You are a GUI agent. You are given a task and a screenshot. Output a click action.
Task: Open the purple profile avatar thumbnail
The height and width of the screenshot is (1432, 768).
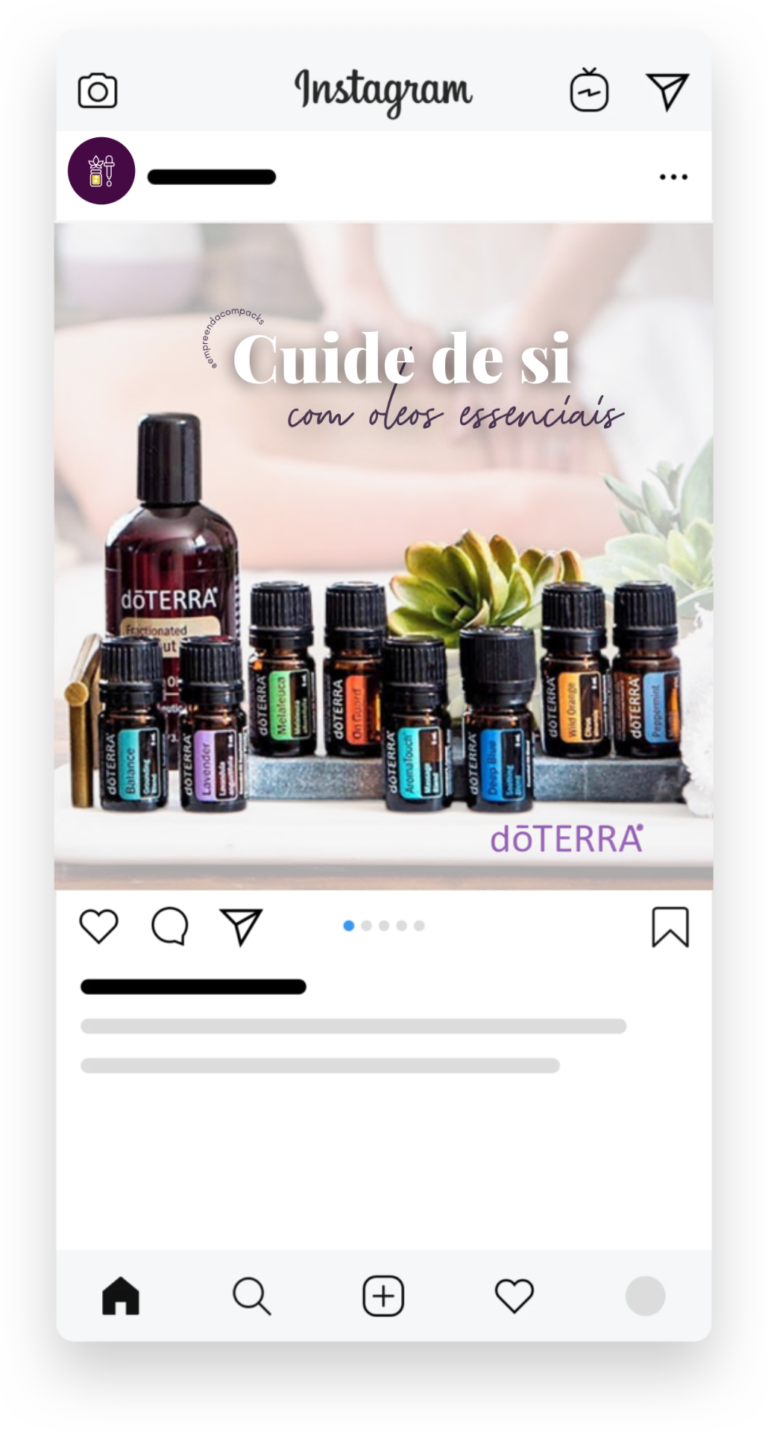[100, 171]
